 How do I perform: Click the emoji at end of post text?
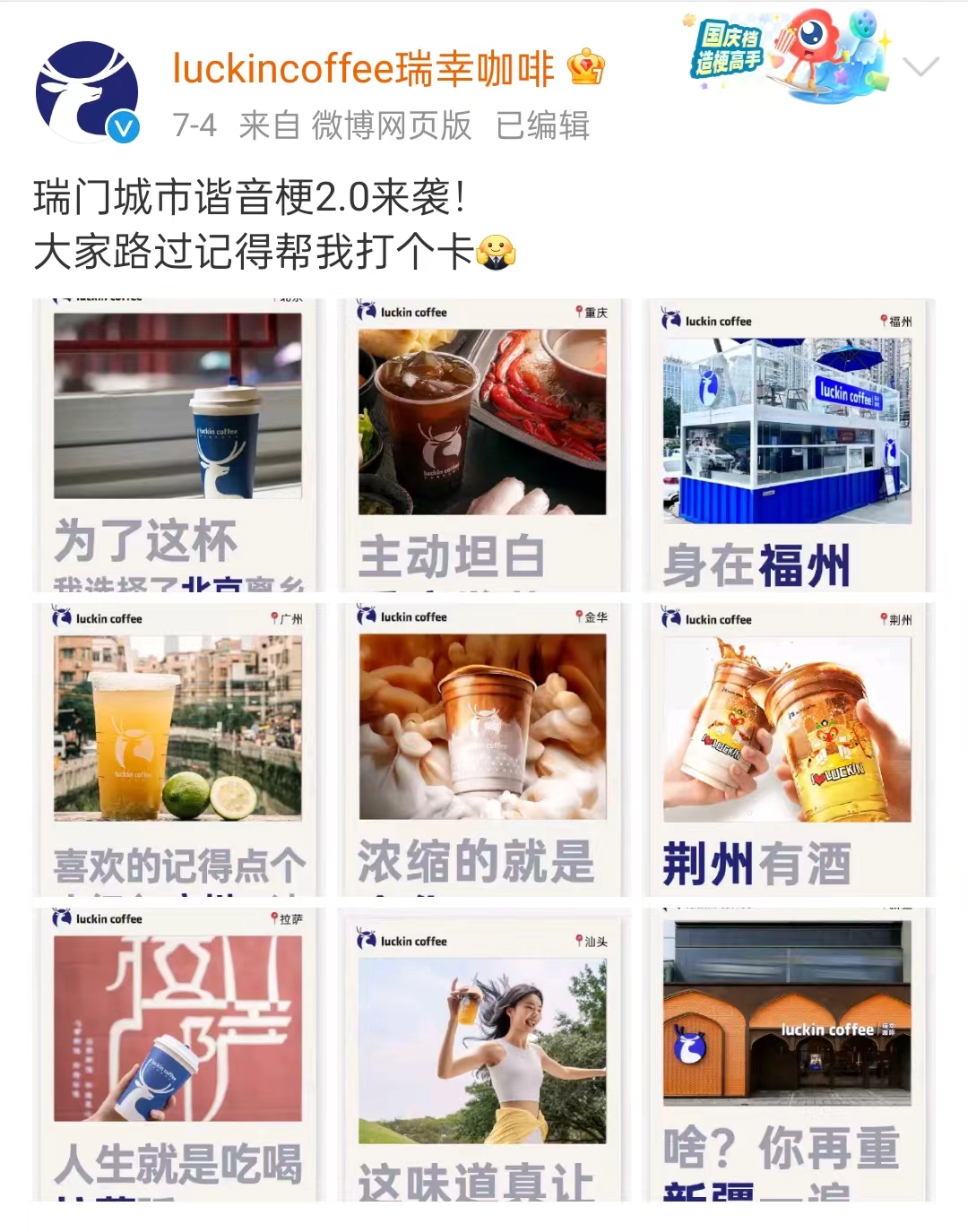coord(497,254)
